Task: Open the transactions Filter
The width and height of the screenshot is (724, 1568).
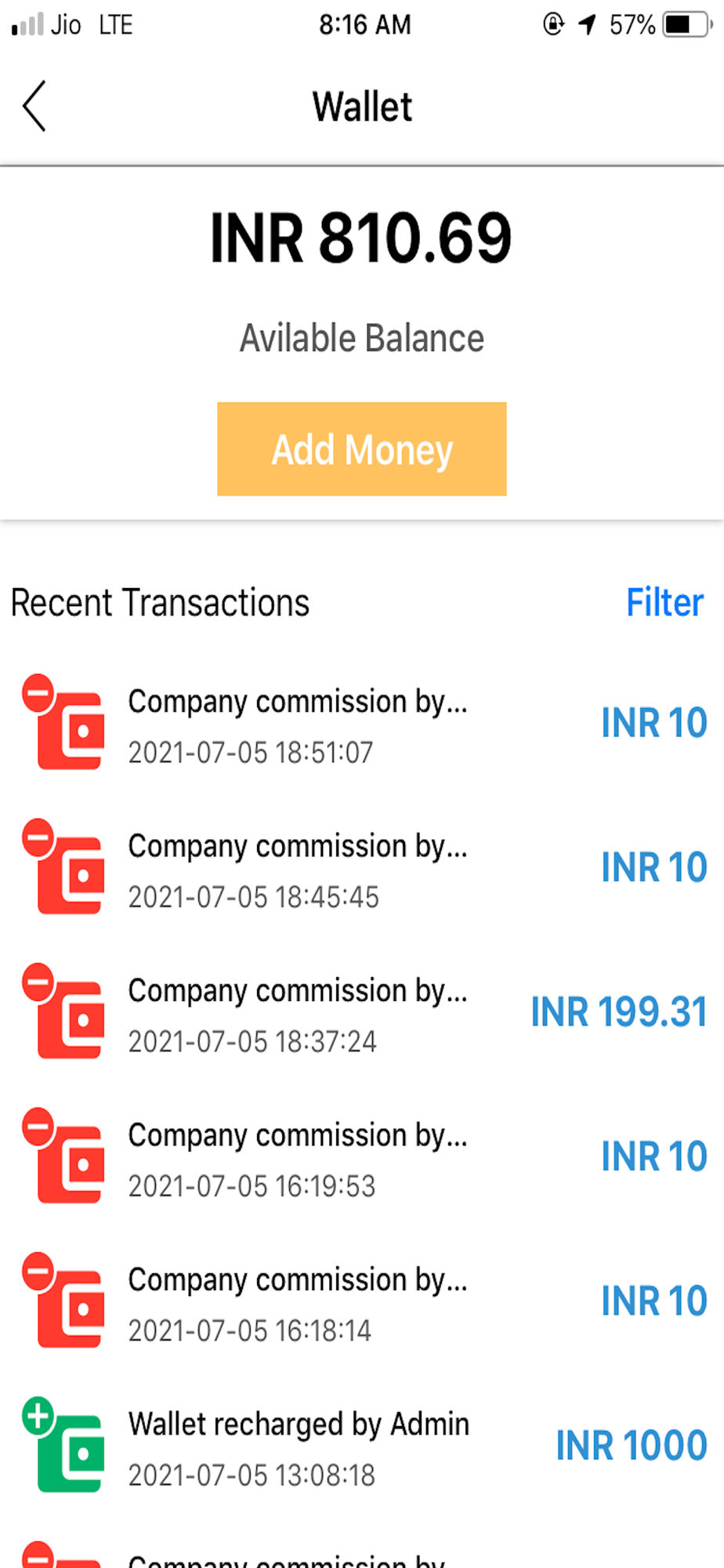Action: [664, 603]
